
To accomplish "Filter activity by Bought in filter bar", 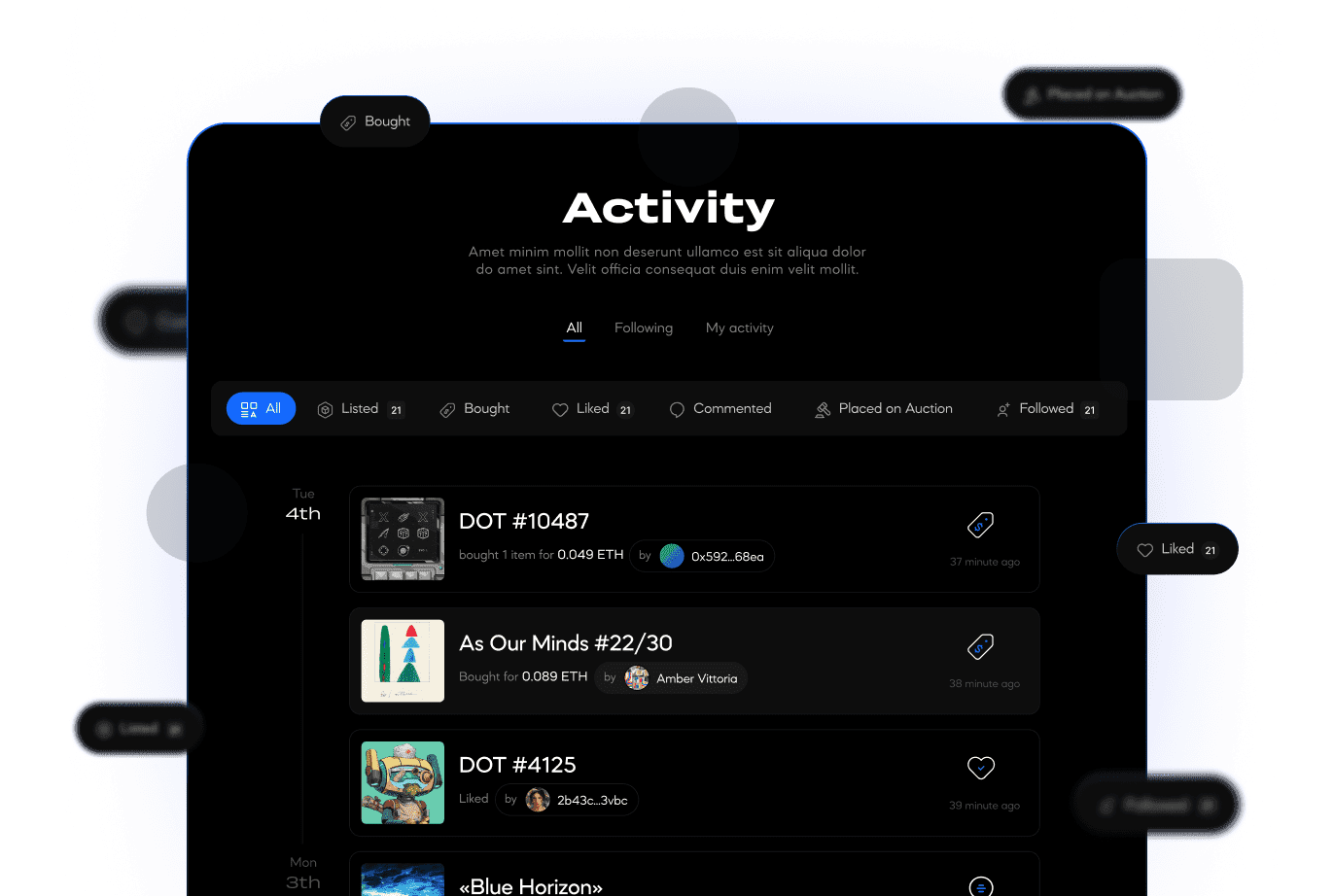I will click(x=475, y=409).
